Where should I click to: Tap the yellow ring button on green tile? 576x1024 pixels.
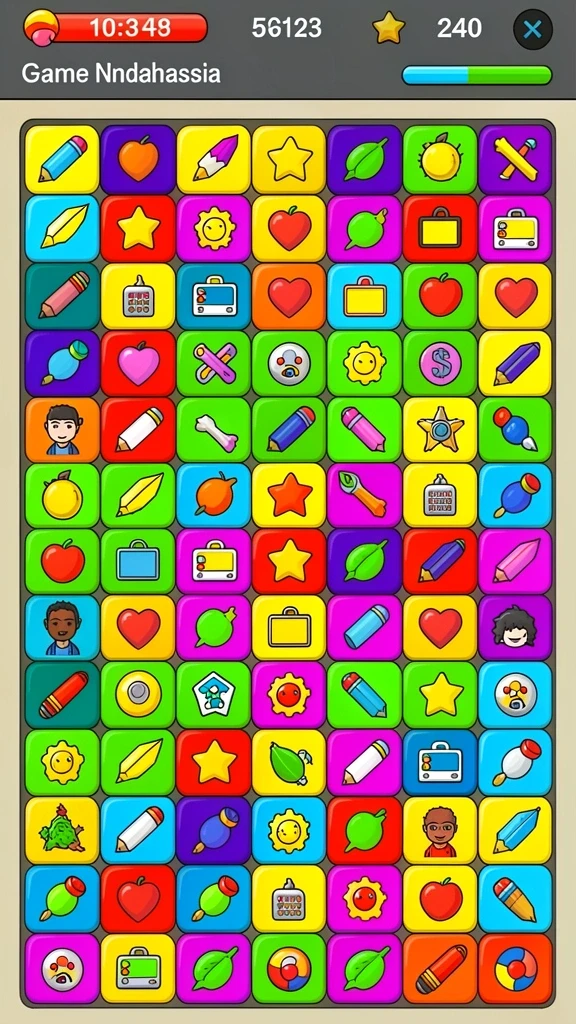pos(138,695)
